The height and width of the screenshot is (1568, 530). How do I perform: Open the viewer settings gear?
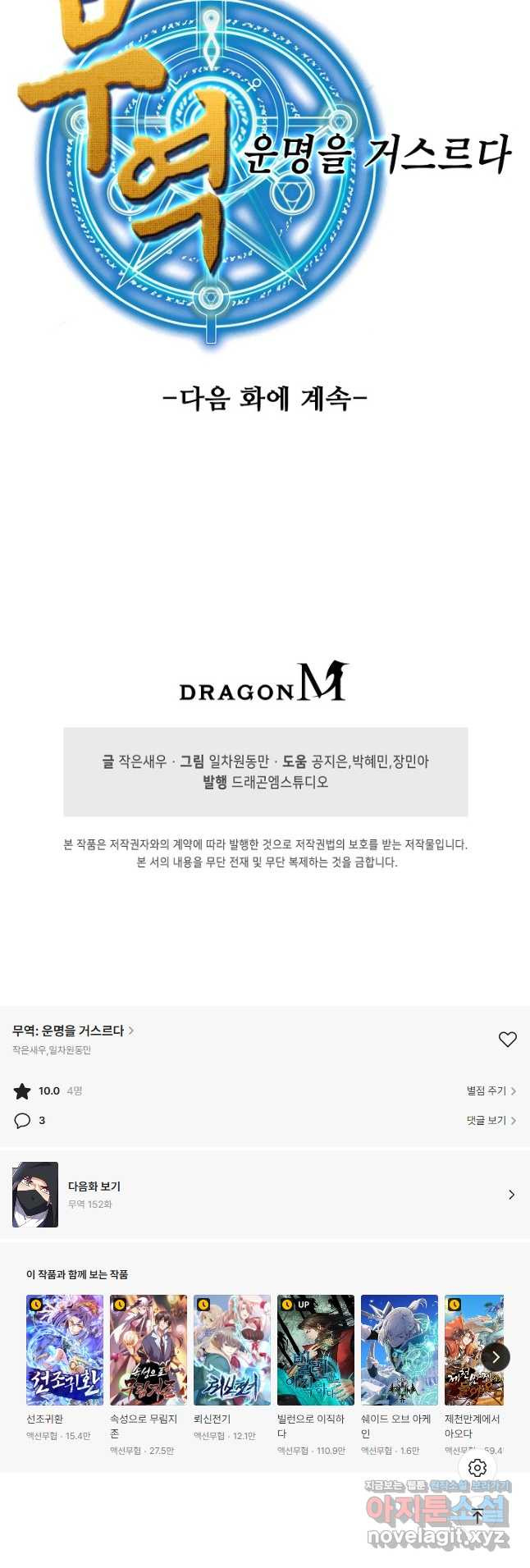[477, 1468]
